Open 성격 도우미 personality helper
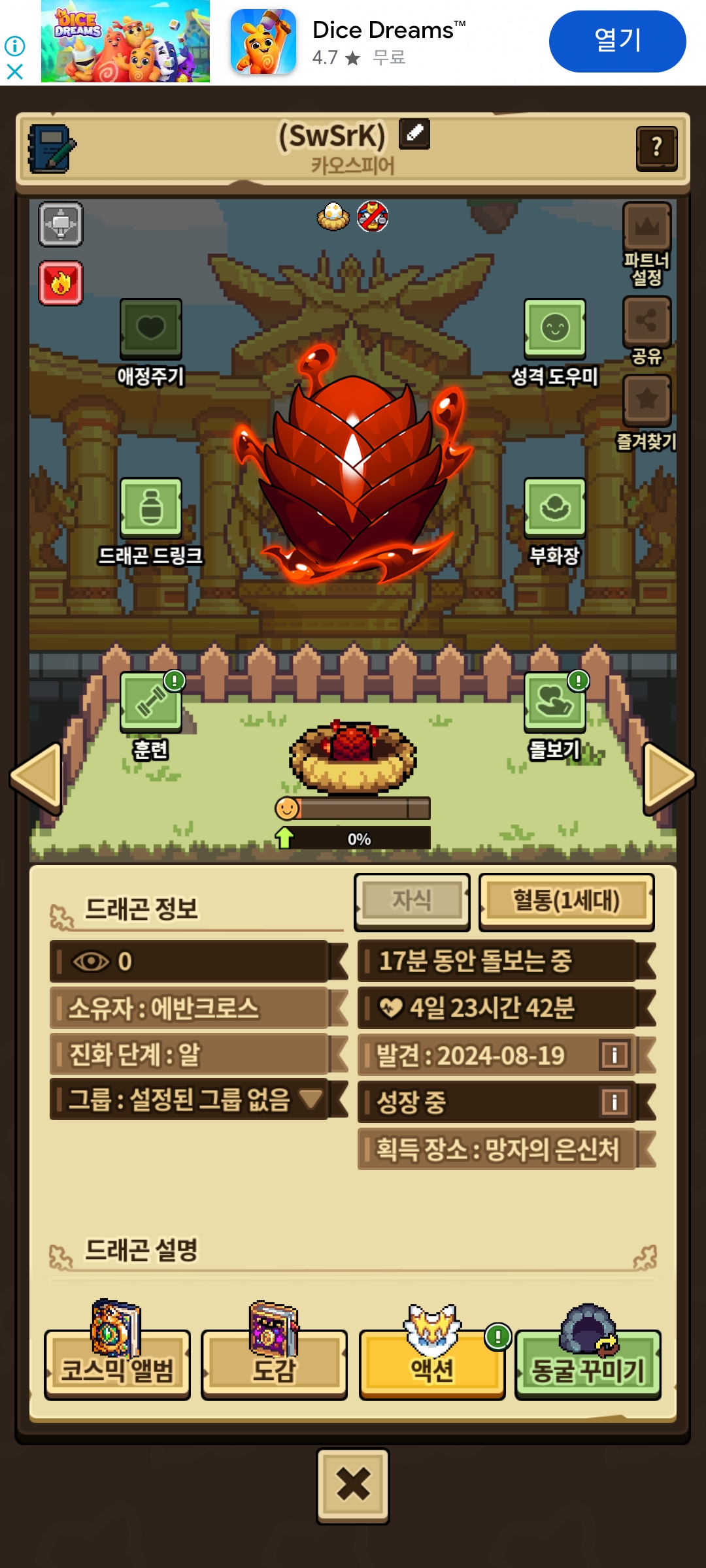This screenshot has width=706, height=1568. click(554, 329)
